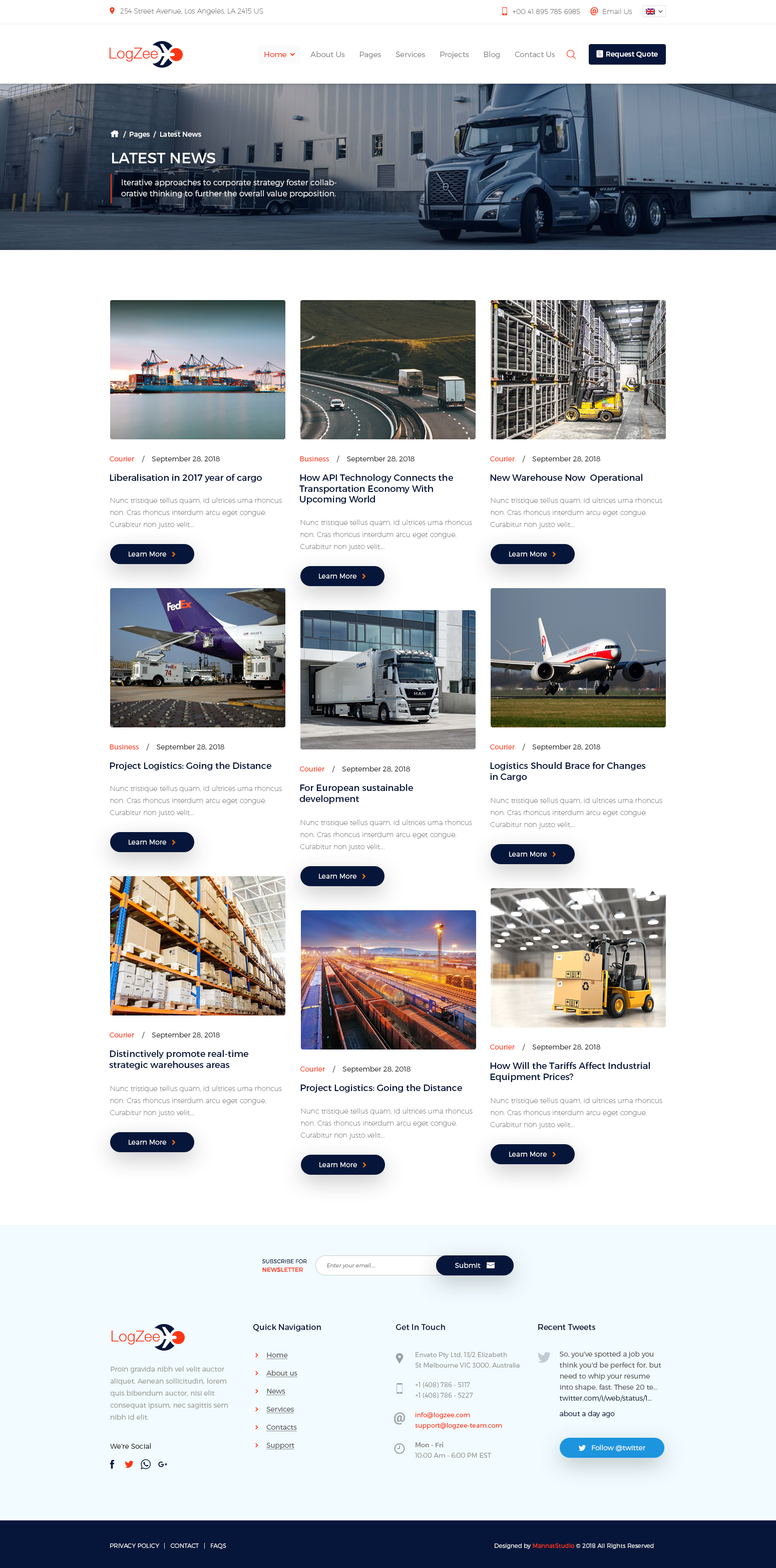
Task: Open the Privacy Policy footer link
Action: point(134,1545)
